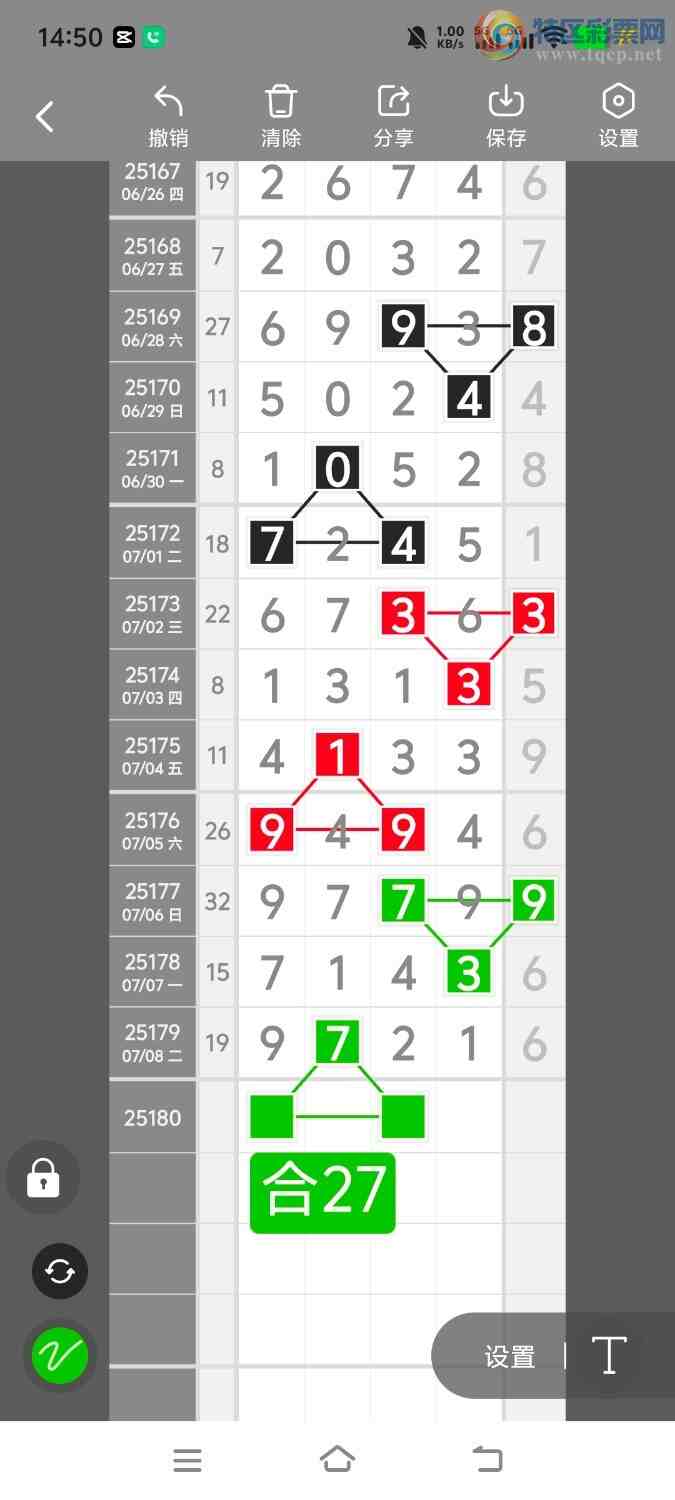Share the chart with 分享

pos(393,117)
